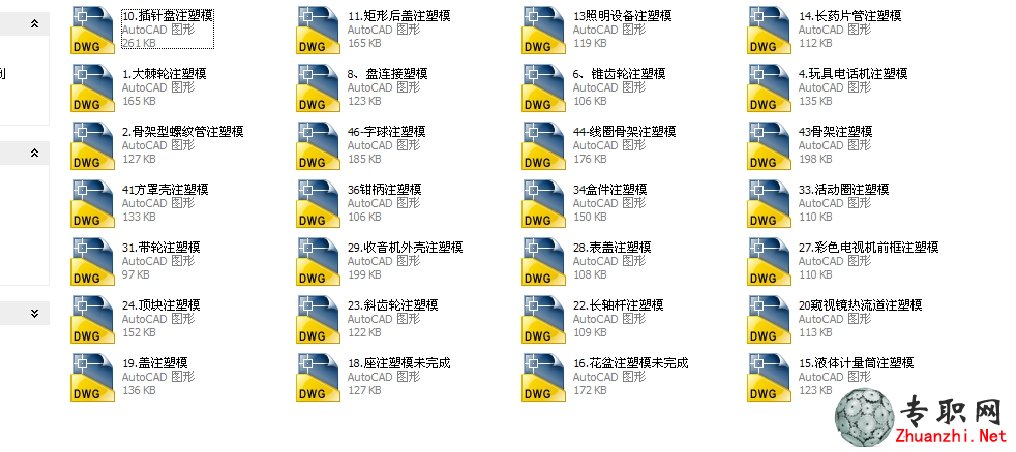Open 33.活动圈注塑模 drawing
The width and height of the screenshot is (1016, 452).
click(x=769, y=203)
